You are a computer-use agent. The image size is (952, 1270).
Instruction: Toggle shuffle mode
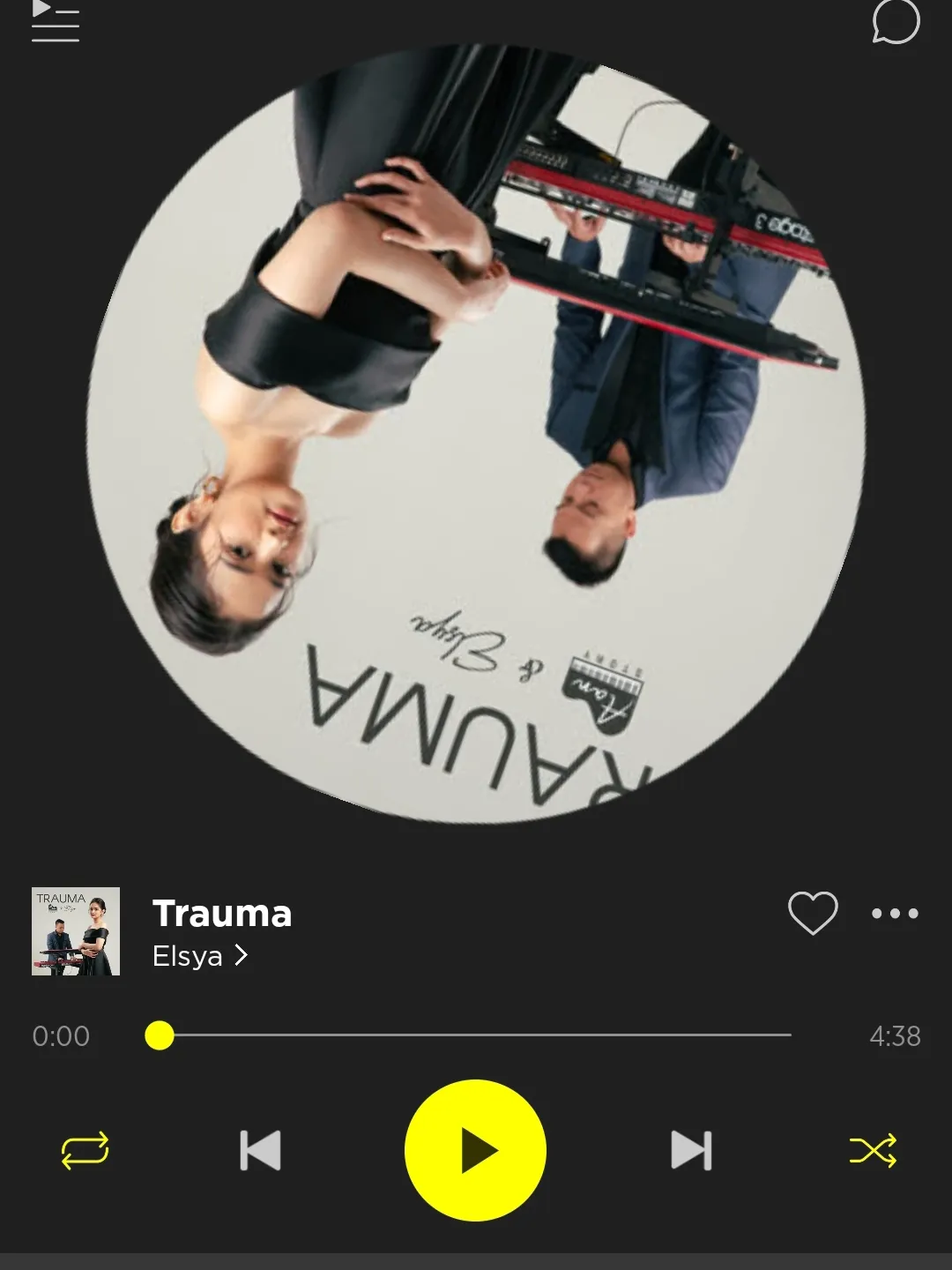873,1151
